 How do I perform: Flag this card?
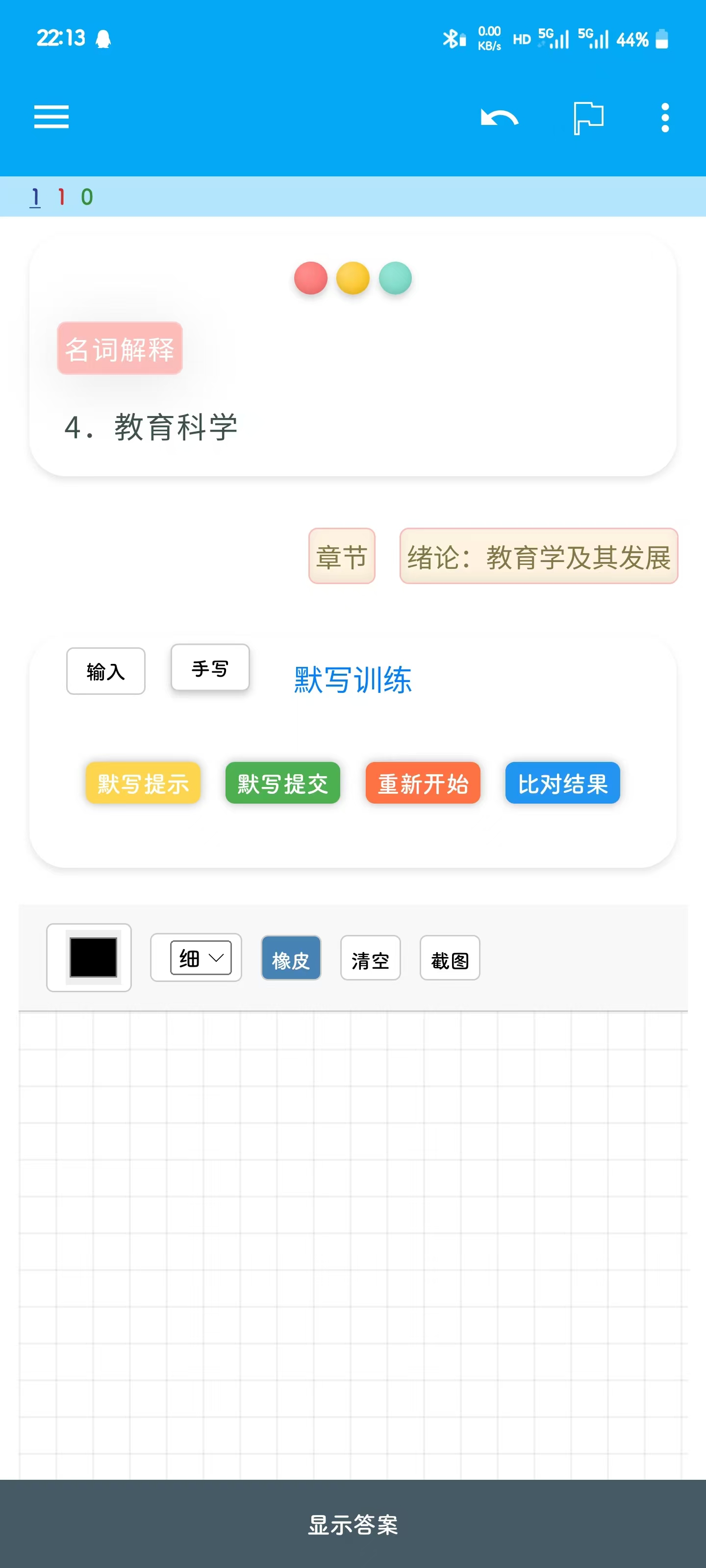(588, 117)
